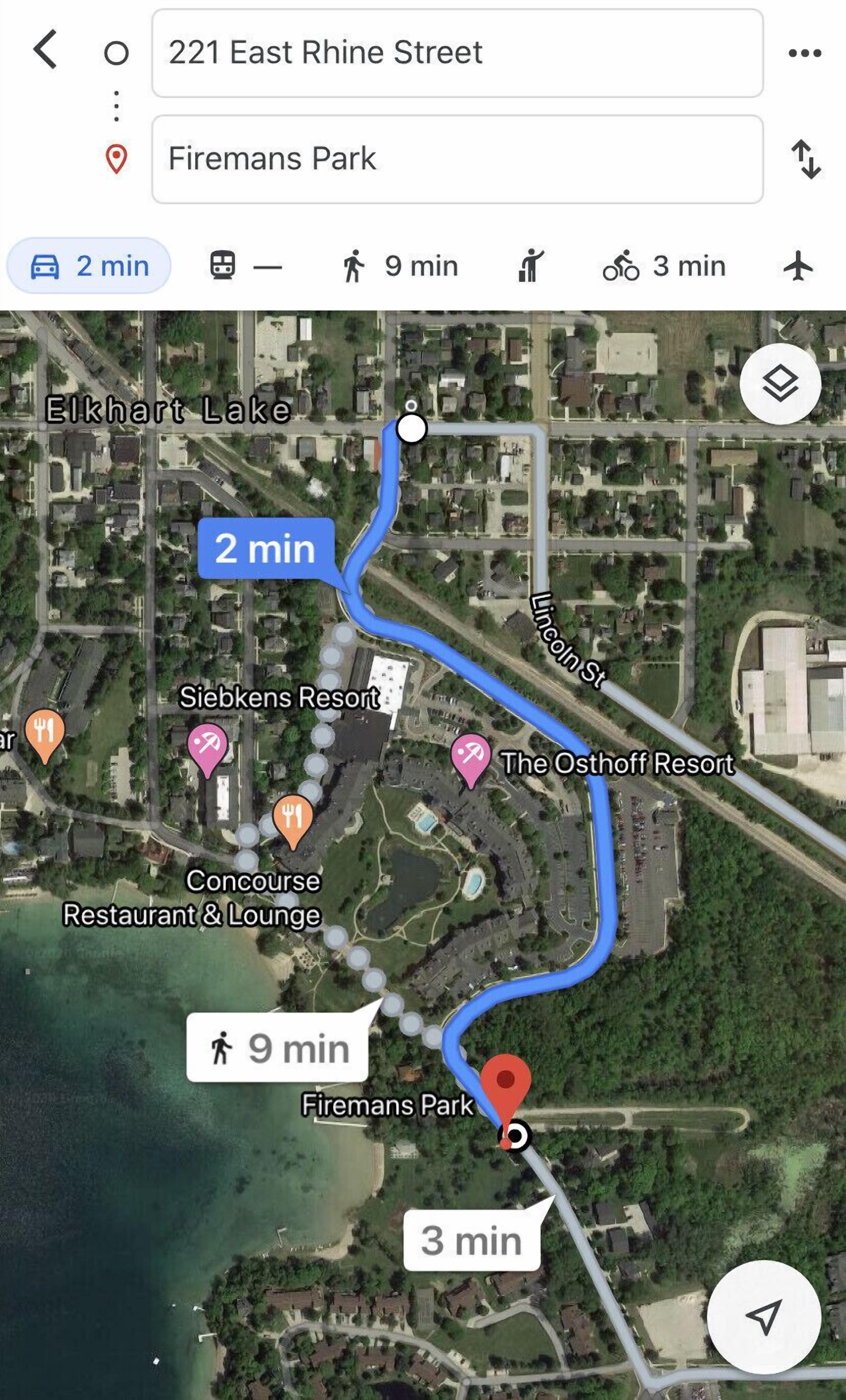Switch to the transit travel mode

coord(246,265)
